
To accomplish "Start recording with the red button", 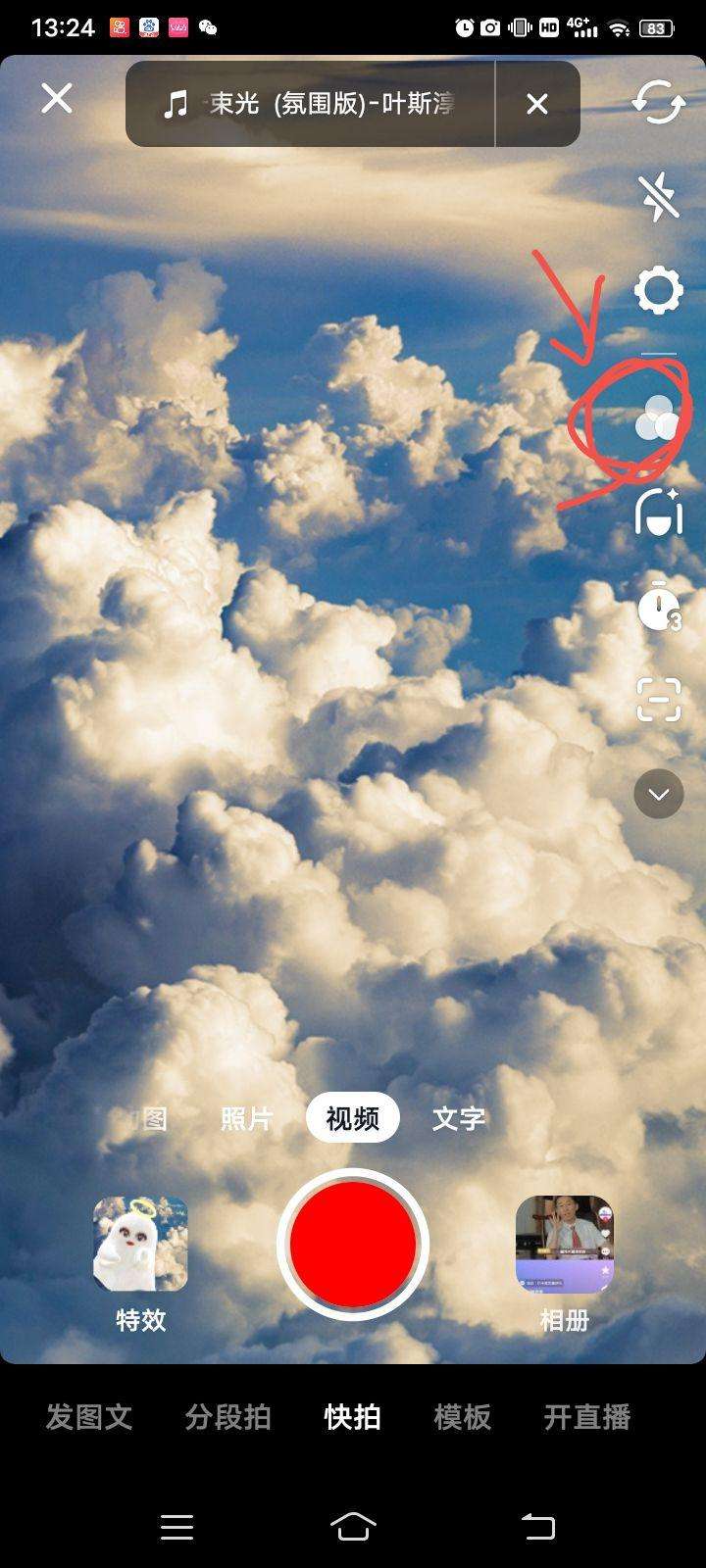I will pos(353,1244).
